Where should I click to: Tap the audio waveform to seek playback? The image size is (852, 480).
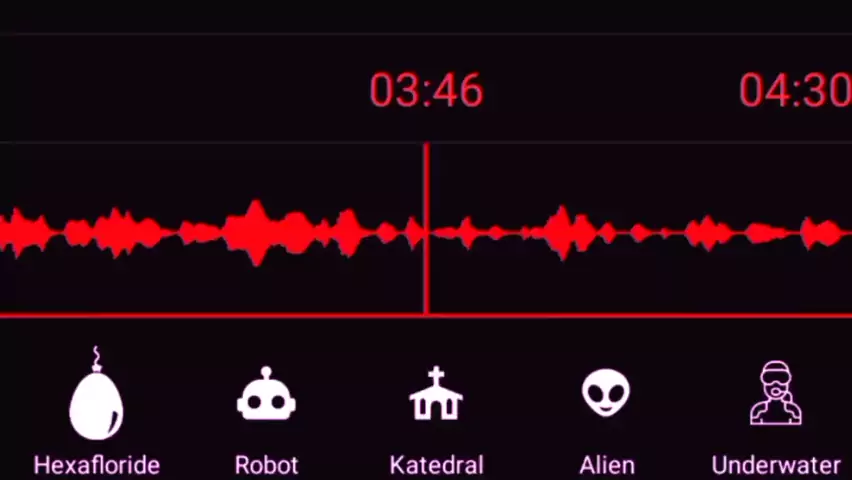pyautogui.click(x=600, y=232)
